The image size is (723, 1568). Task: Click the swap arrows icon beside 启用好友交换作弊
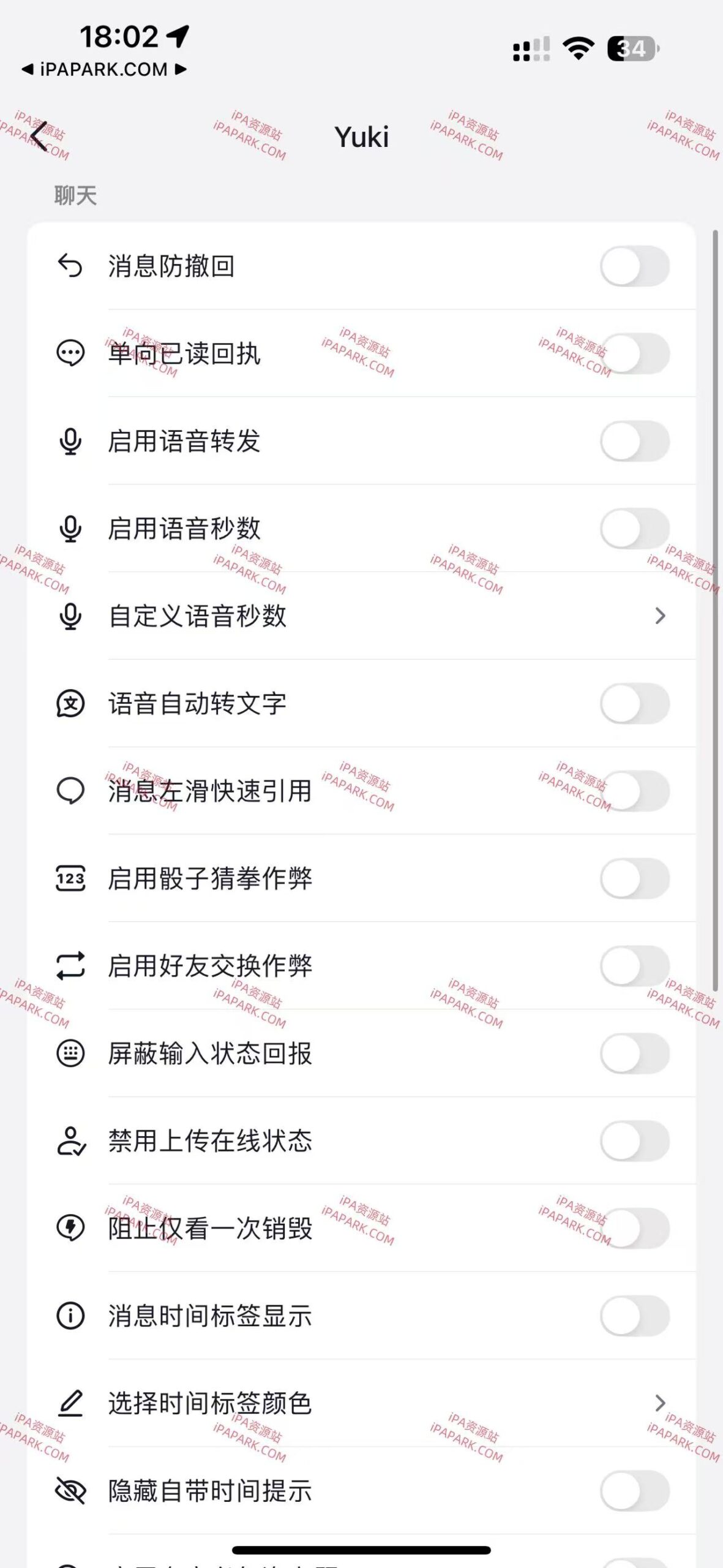pos(70,967)
